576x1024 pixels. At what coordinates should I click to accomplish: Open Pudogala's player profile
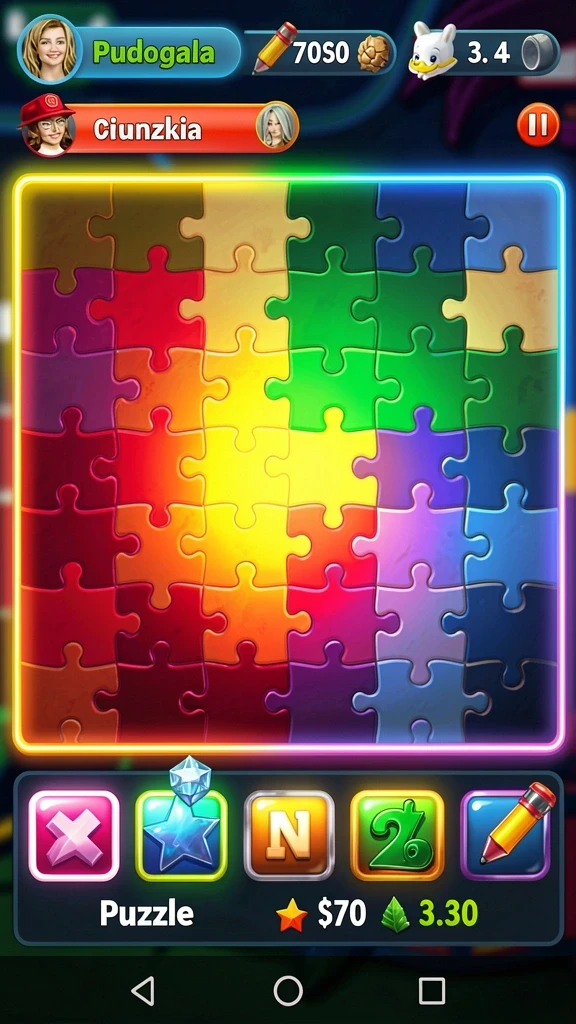(x=129, y=52)
